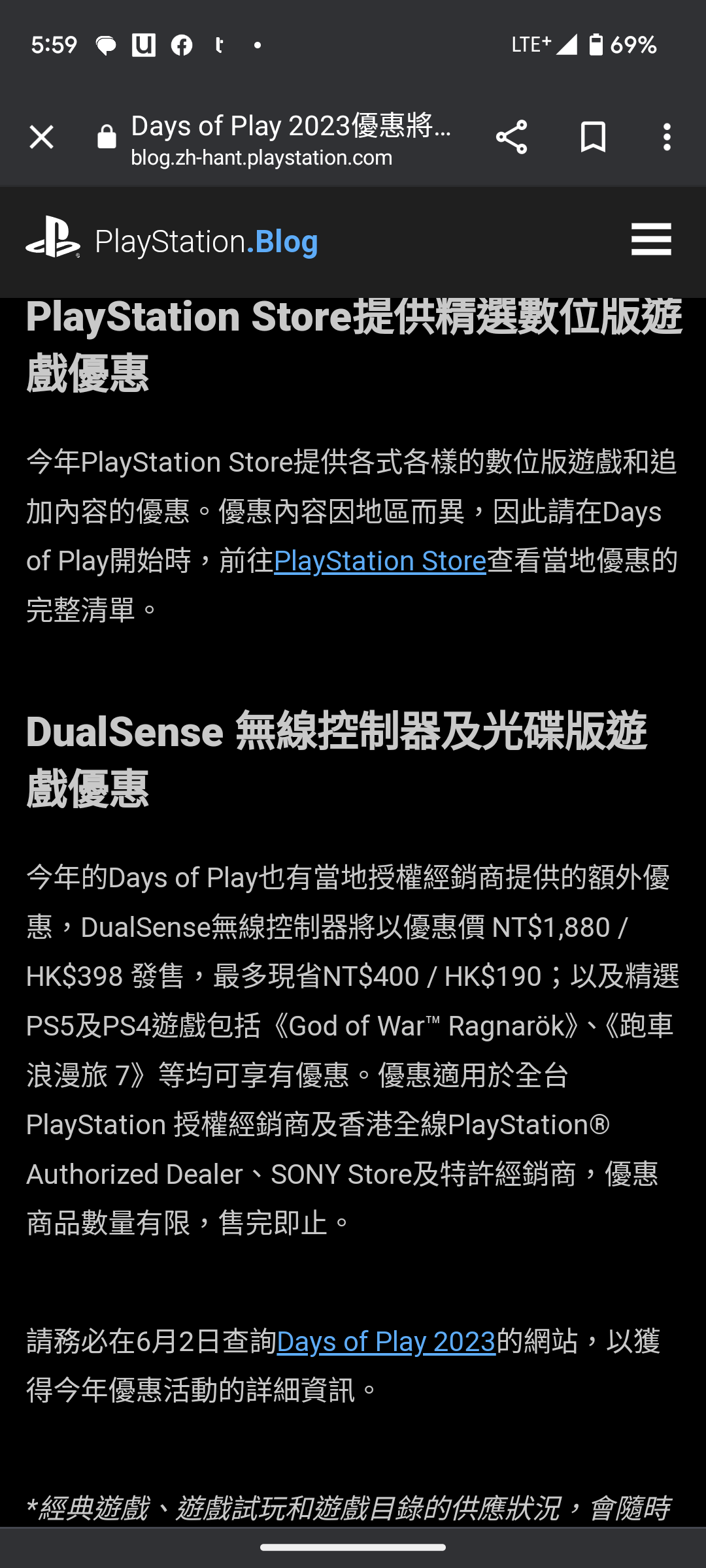Open the browser overflow menu

point(667,137)
